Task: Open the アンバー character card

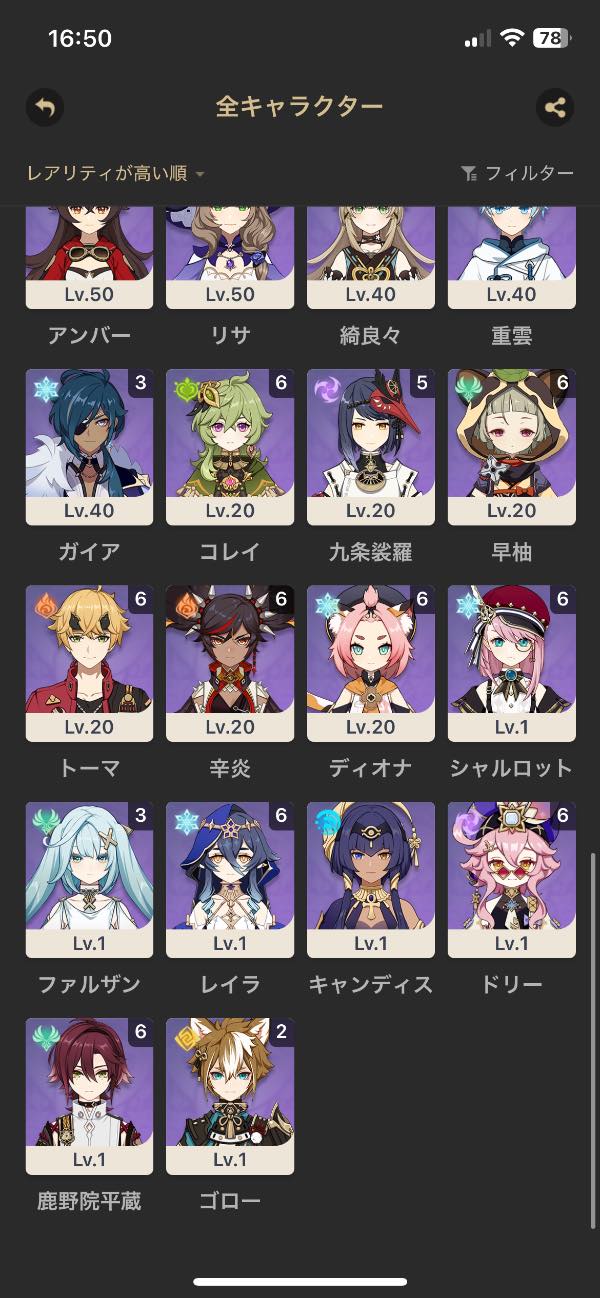Action: 90,257
